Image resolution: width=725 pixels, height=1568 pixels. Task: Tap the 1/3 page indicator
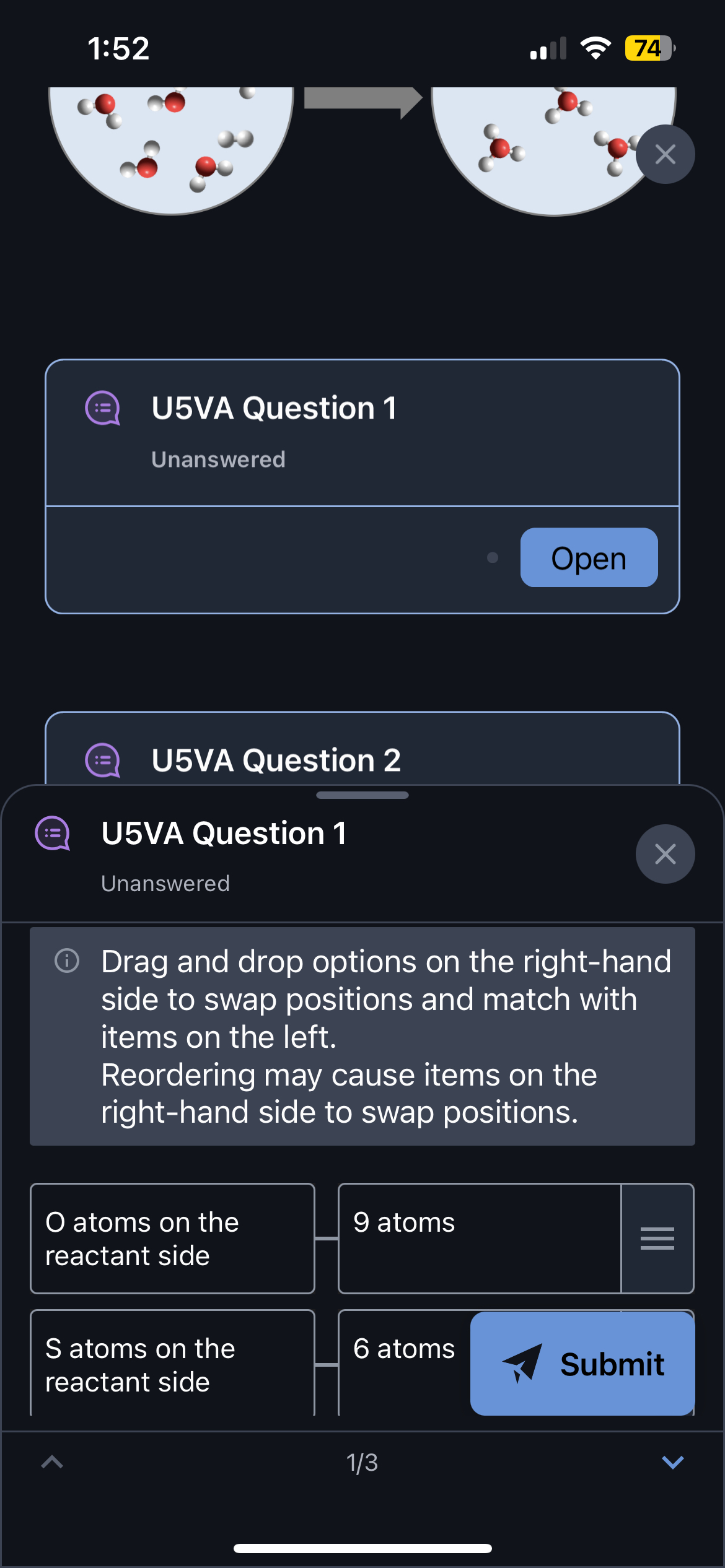pos(362,1463)
